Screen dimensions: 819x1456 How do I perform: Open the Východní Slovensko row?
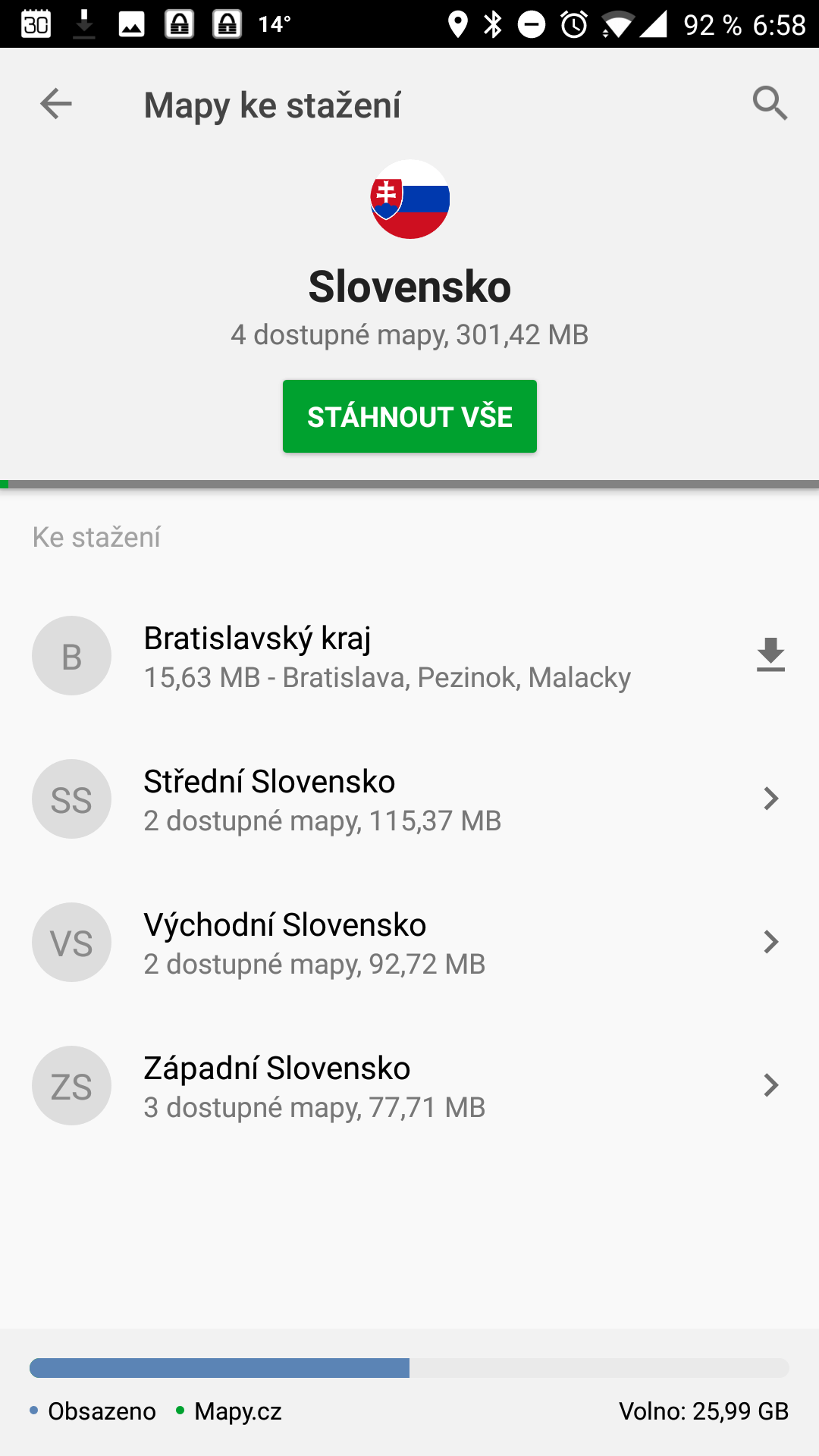[x=409, y=943]
